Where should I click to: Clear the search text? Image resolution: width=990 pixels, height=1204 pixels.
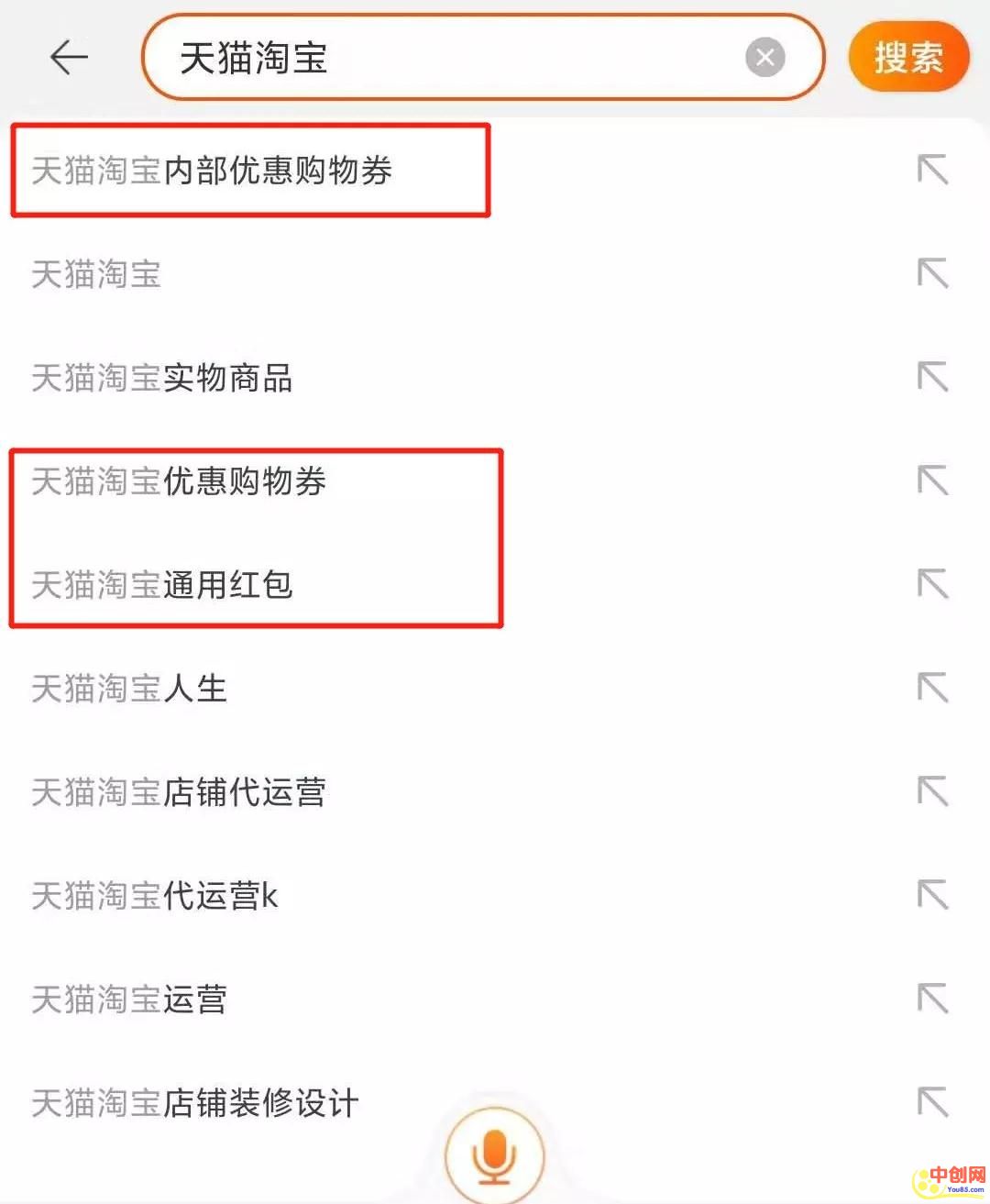pyautogui.click(x=764, y=58)
